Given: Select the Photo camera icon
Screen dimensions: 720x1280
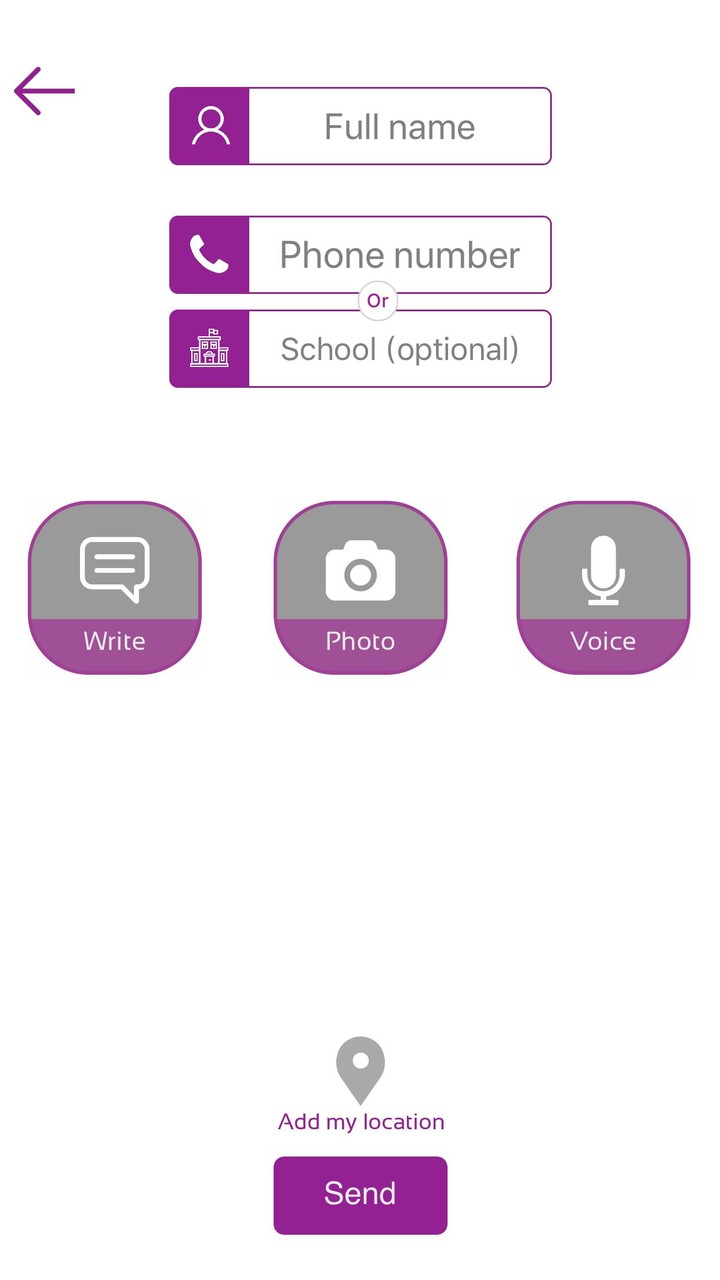Looking at the screenshot, I should (x=360, y=570).
